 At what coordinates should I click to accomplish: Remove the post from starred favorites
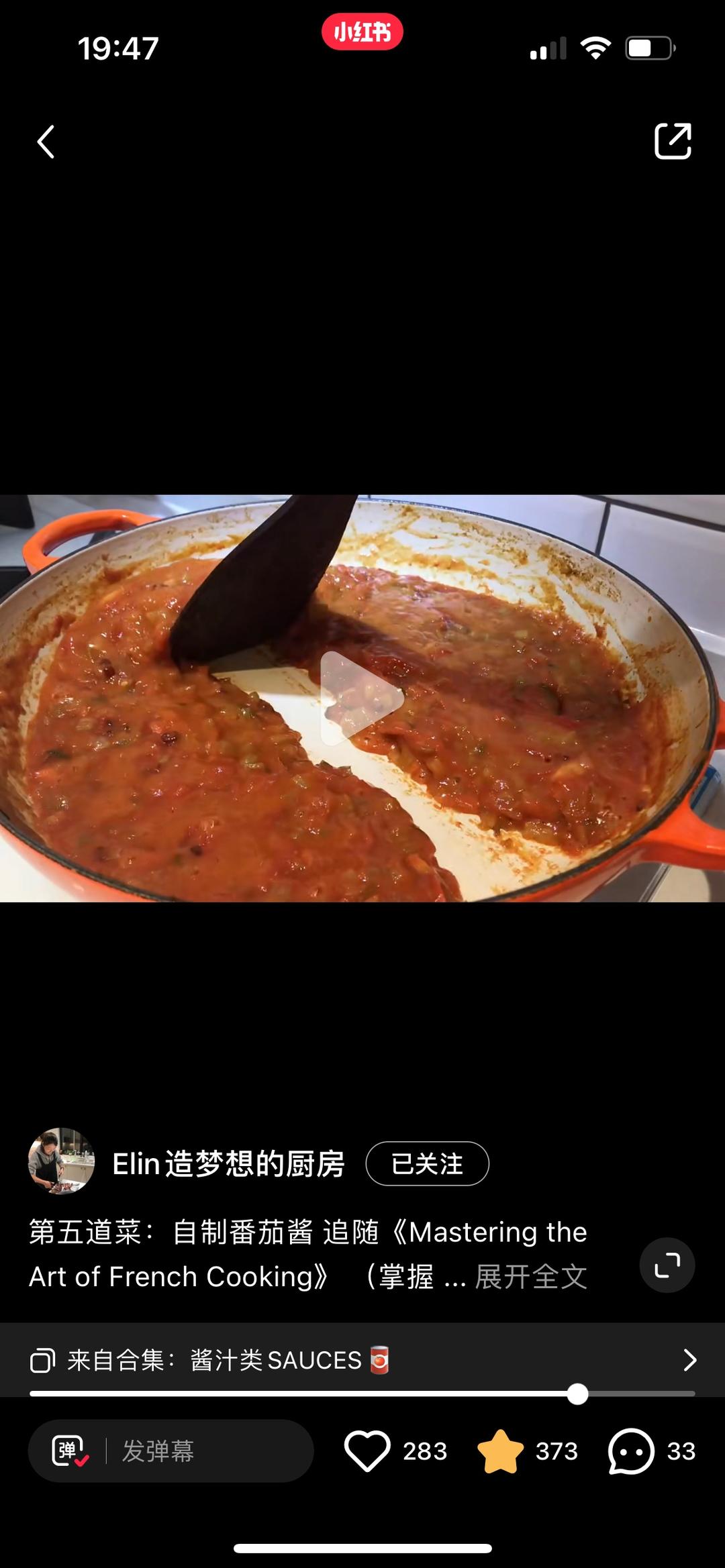(501, 1451)
